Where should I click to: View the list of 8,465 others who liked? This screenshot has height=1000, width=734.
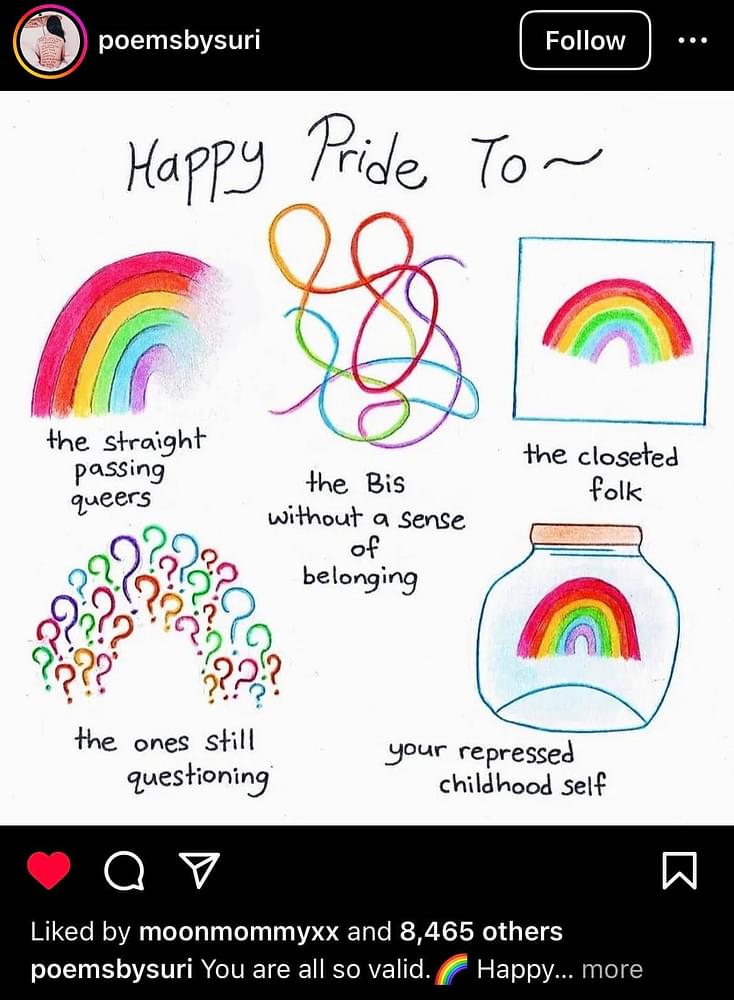(x=480, y=932)
